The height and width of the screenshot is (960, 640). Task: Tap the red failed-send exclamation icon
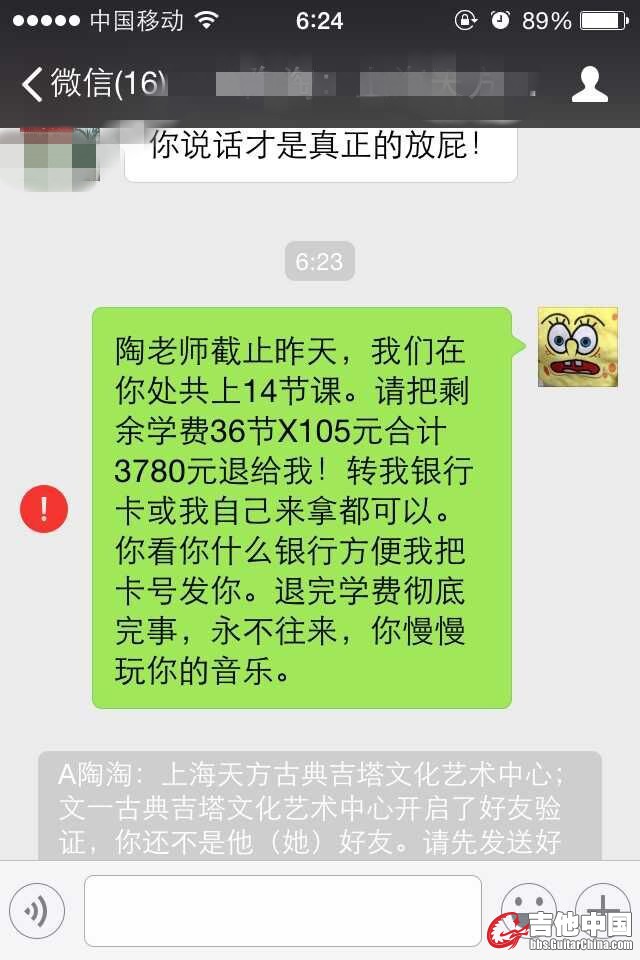(x=43, y=509)
